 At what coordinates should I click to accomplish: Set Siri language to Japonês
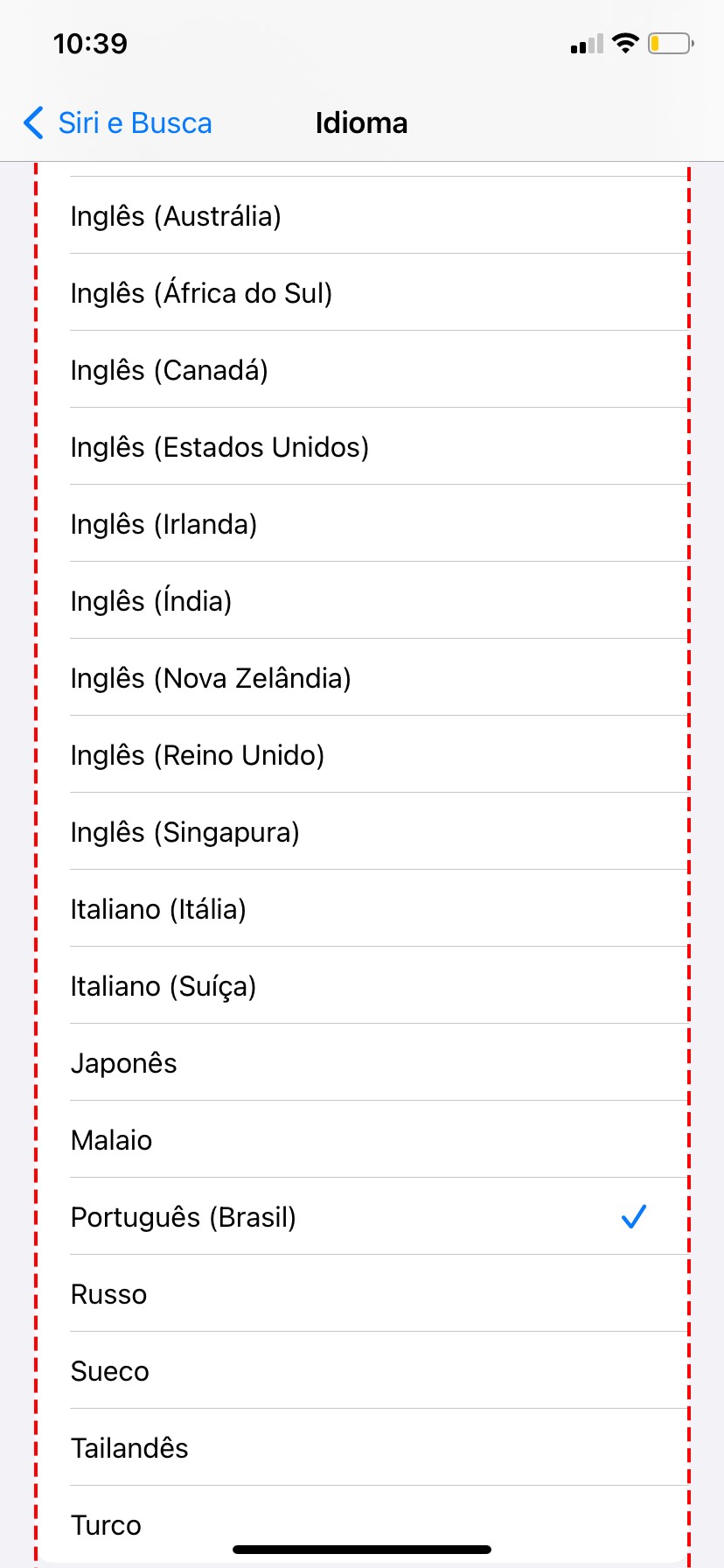coord(362,1063)
